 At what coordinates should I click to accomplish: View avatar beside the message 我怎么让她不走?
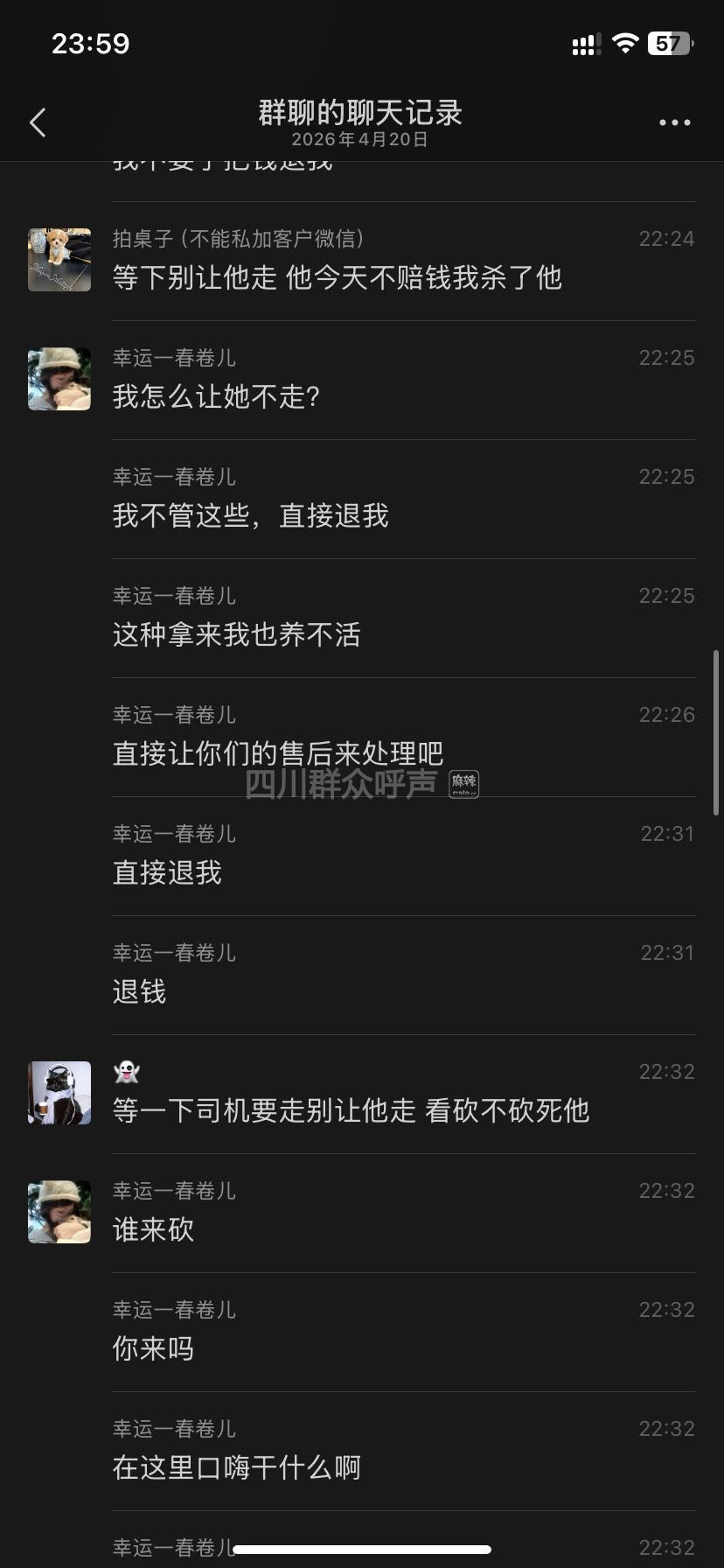[x=59, y=379]
